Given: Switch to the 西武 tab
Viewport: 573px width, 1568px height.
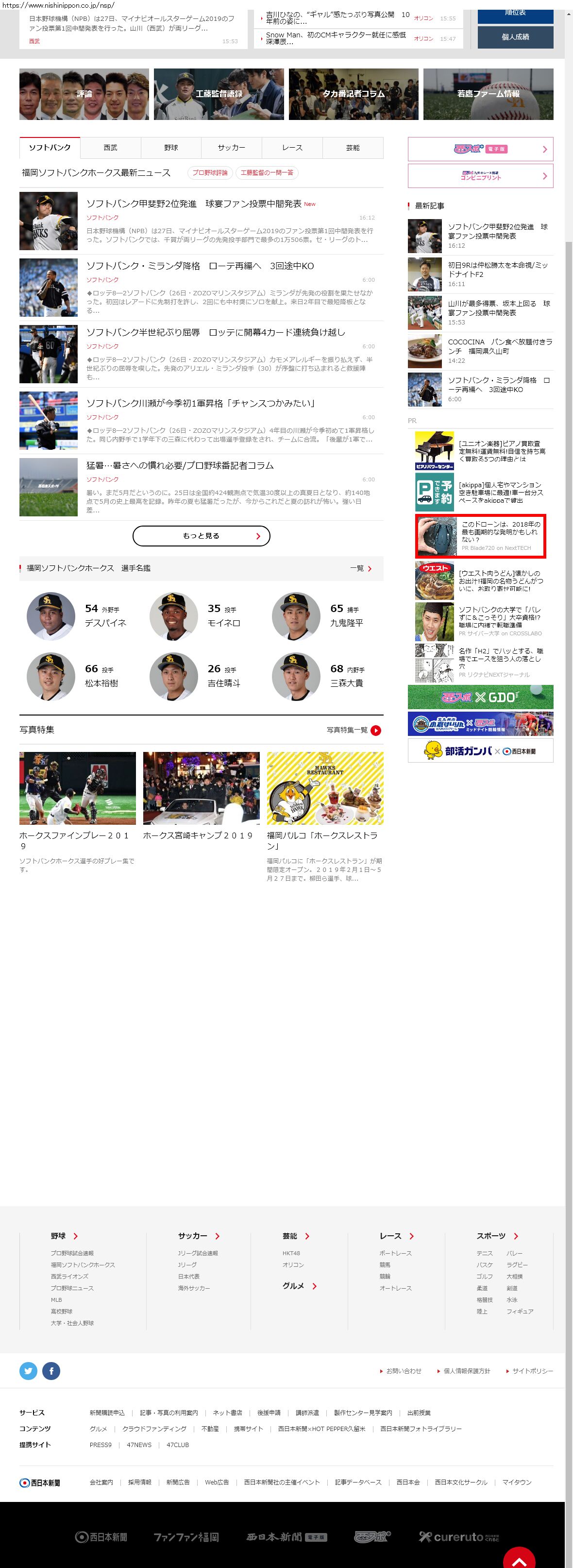Looking at the screenshot, I should click(x=110, y=148).
